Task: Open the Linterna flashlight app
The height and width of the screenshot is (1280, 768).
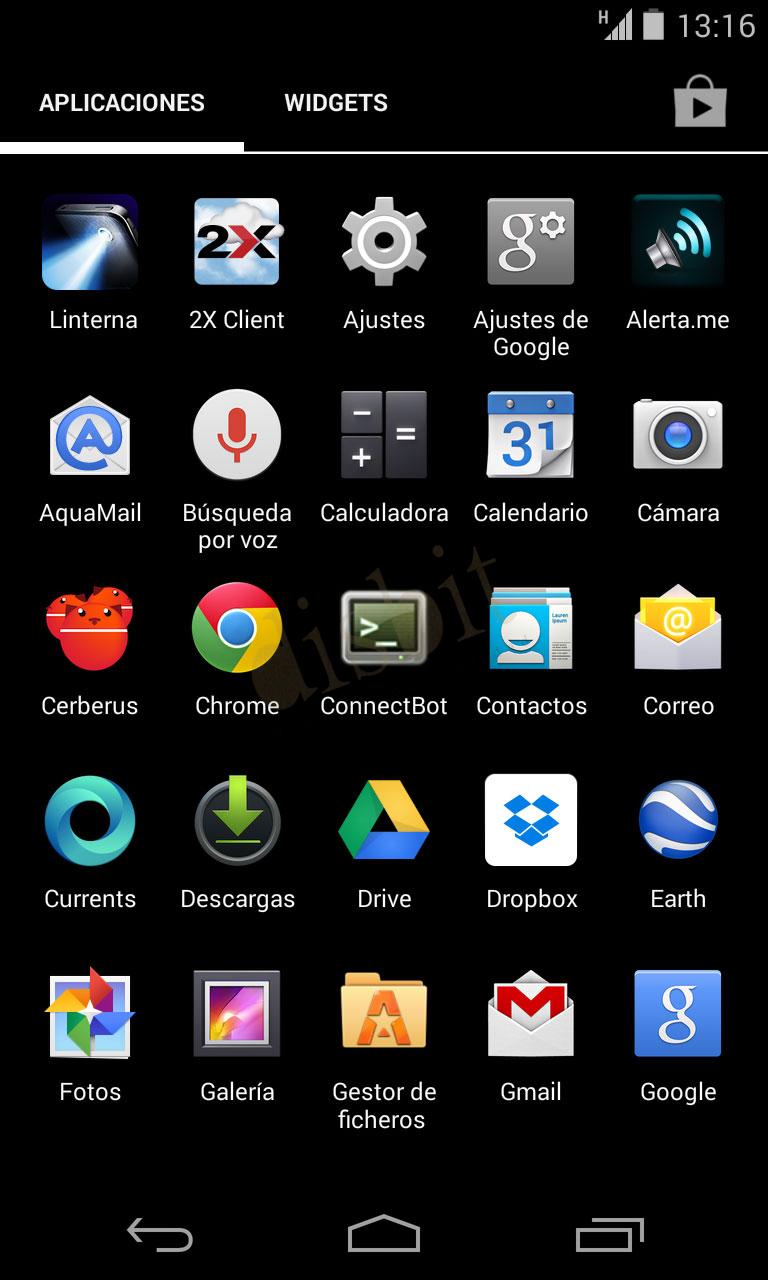Action: (x=90, y=242)
